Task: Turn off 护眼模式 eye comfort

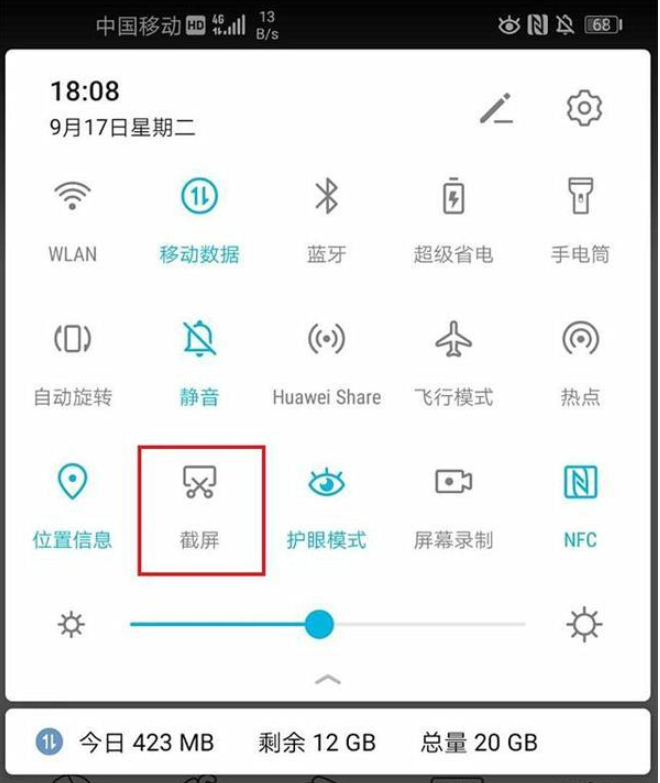Action: [x=327, y=483]
